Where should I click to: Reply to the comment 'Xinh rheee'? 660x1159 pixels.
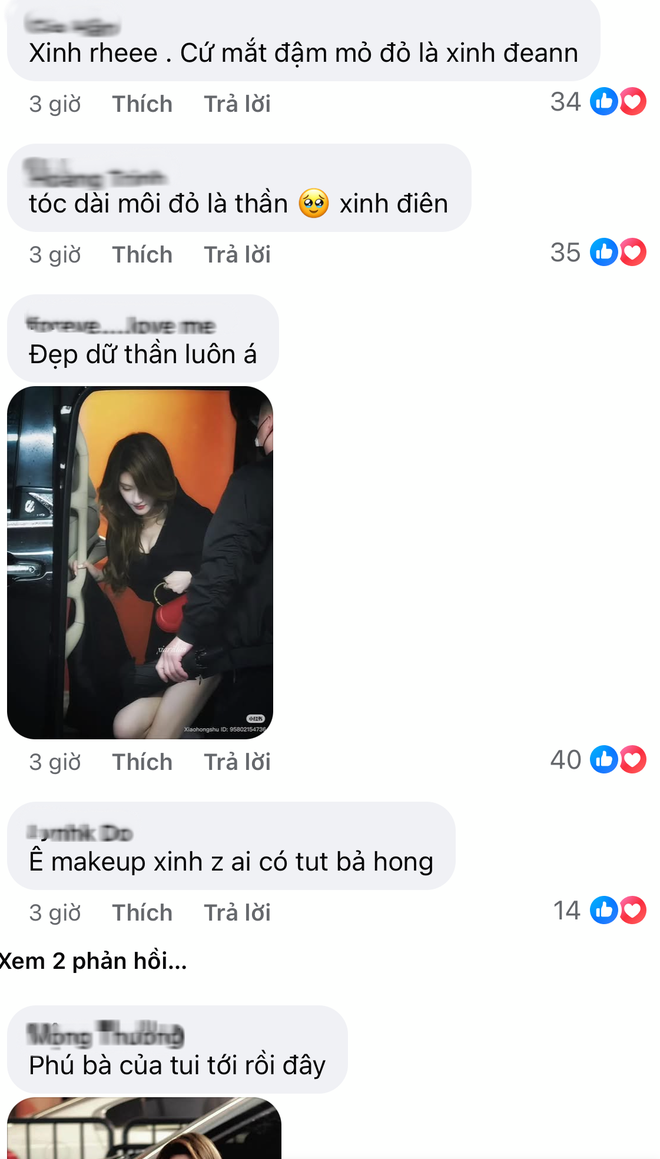[237, 104]
